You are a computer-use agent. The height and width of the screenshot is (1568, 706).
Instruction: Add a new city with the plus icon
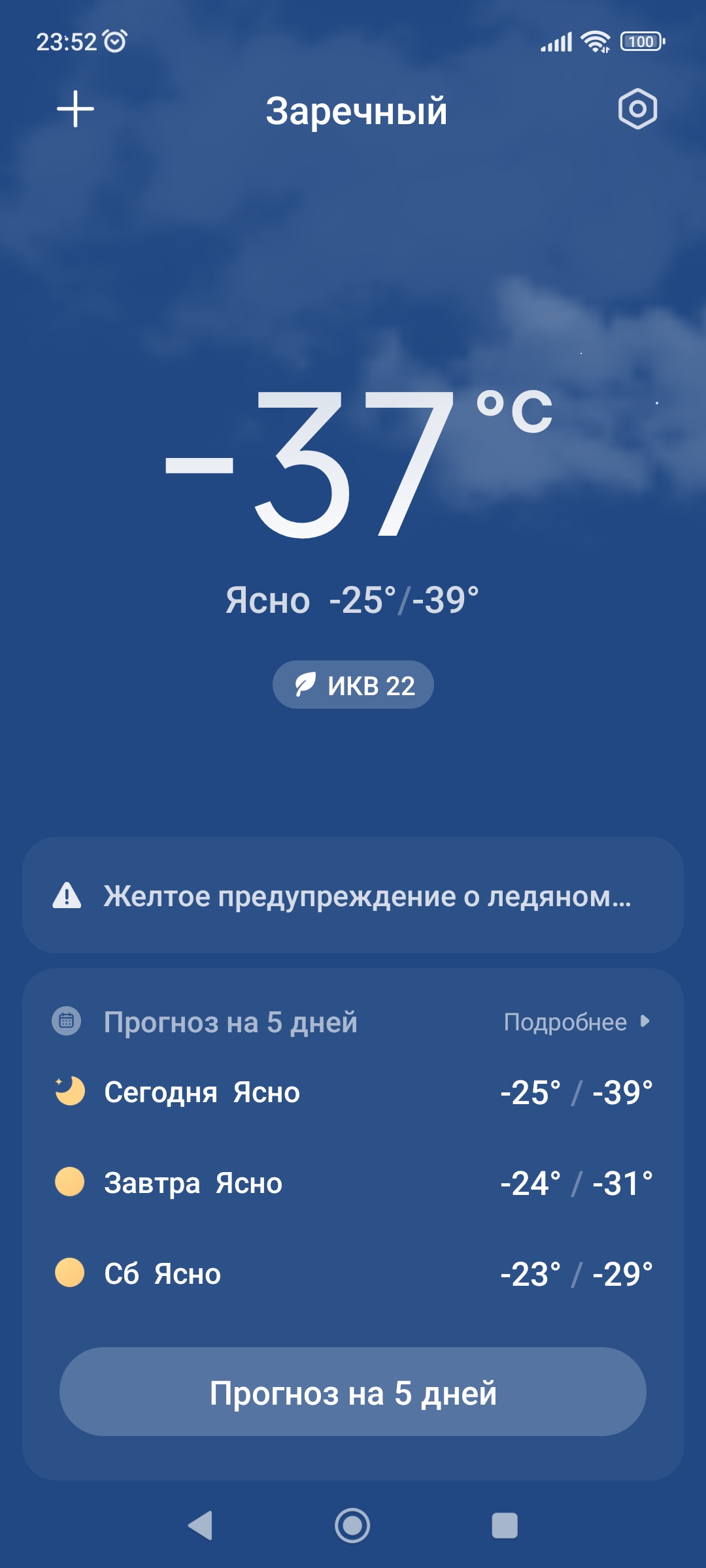click(76, 109)
